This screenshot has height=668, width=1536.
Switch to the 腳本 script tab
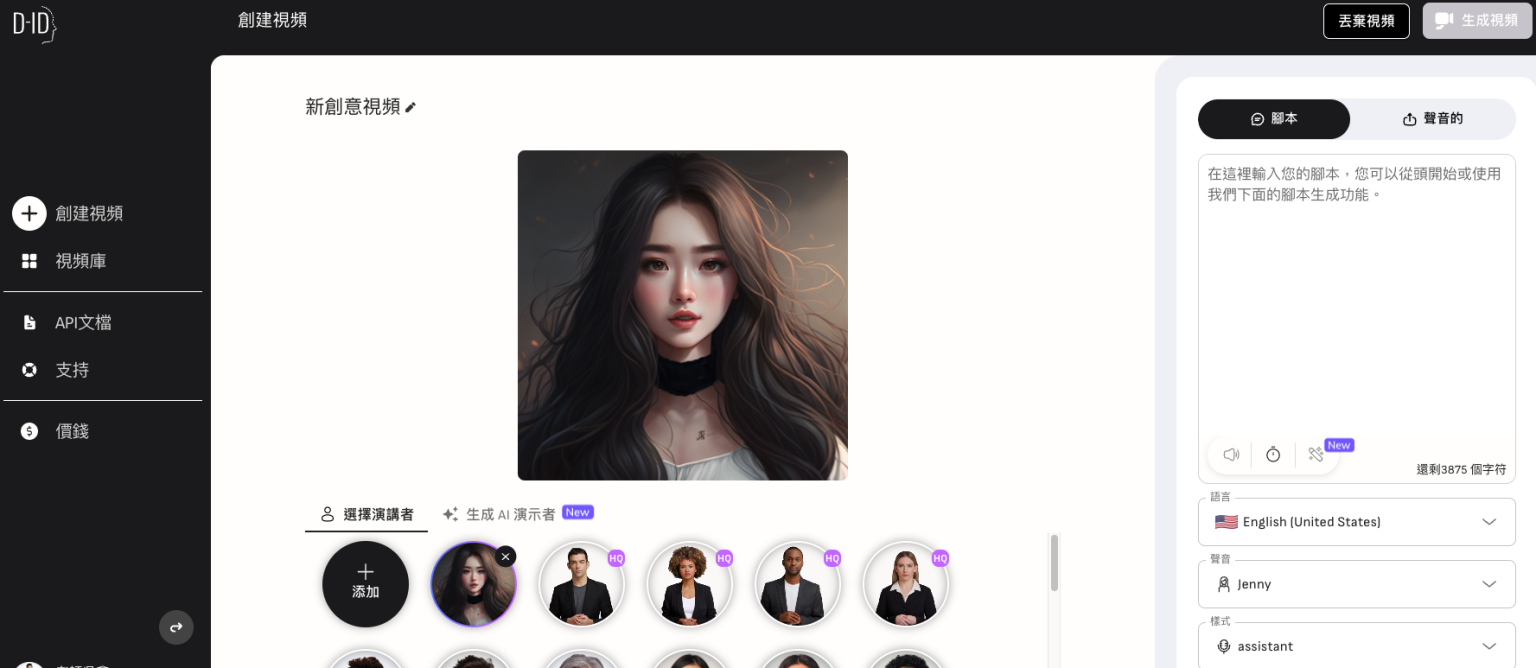click(x=1274, y=119)
